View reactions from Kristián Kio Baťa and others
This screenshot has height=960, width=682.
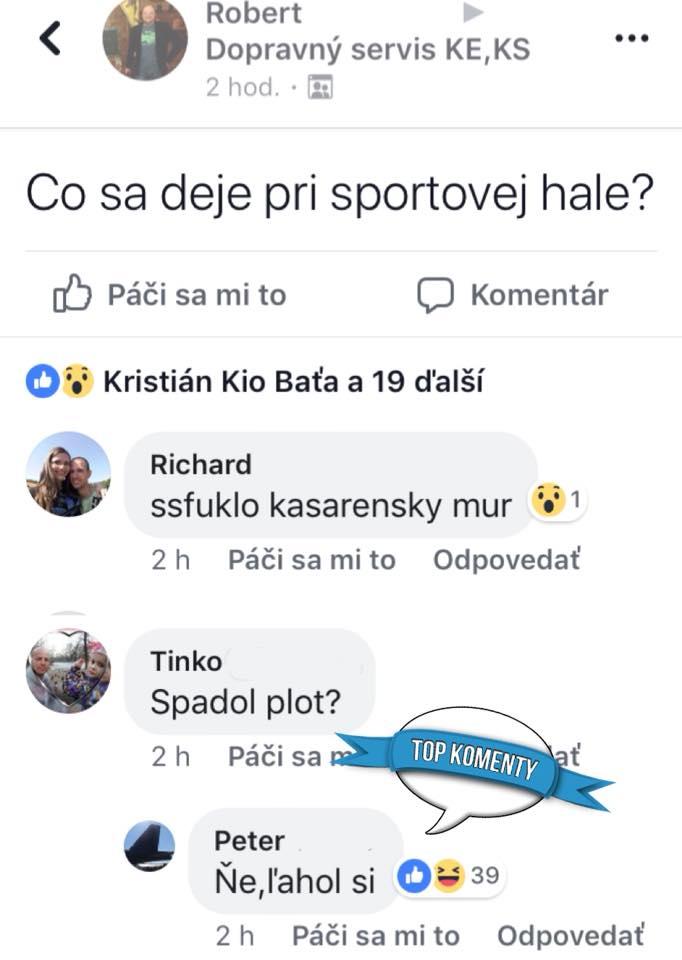[257, 381]
